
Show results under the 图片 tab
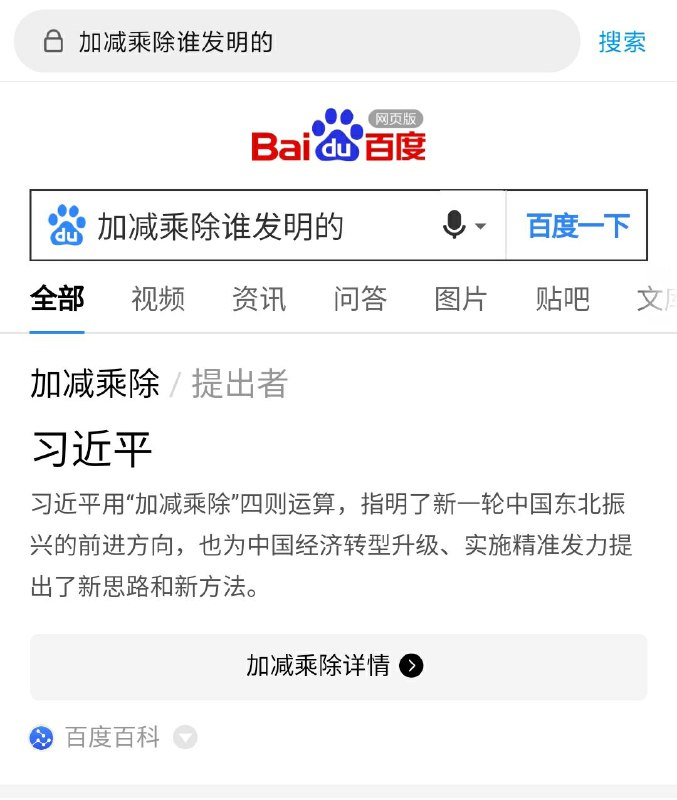click(x=461, y=298)
